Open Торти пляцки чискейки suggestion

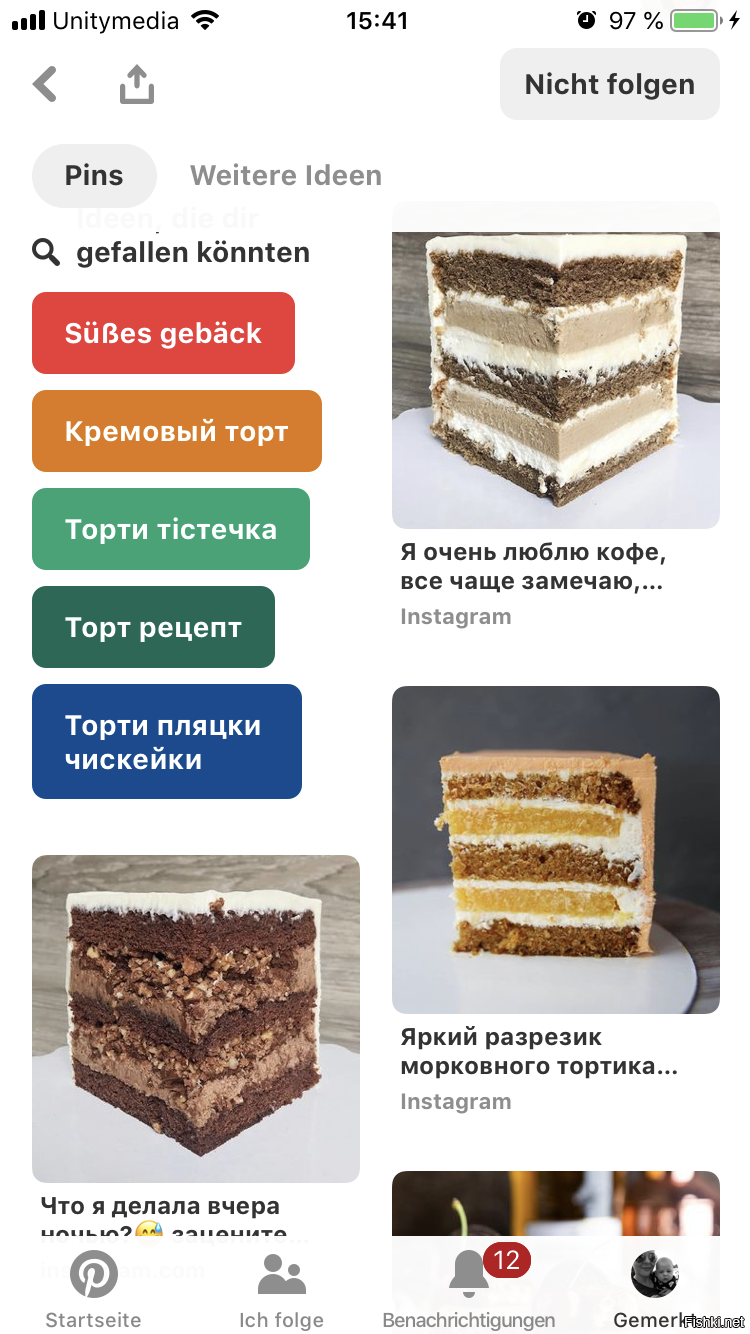(x=166, y=742)
